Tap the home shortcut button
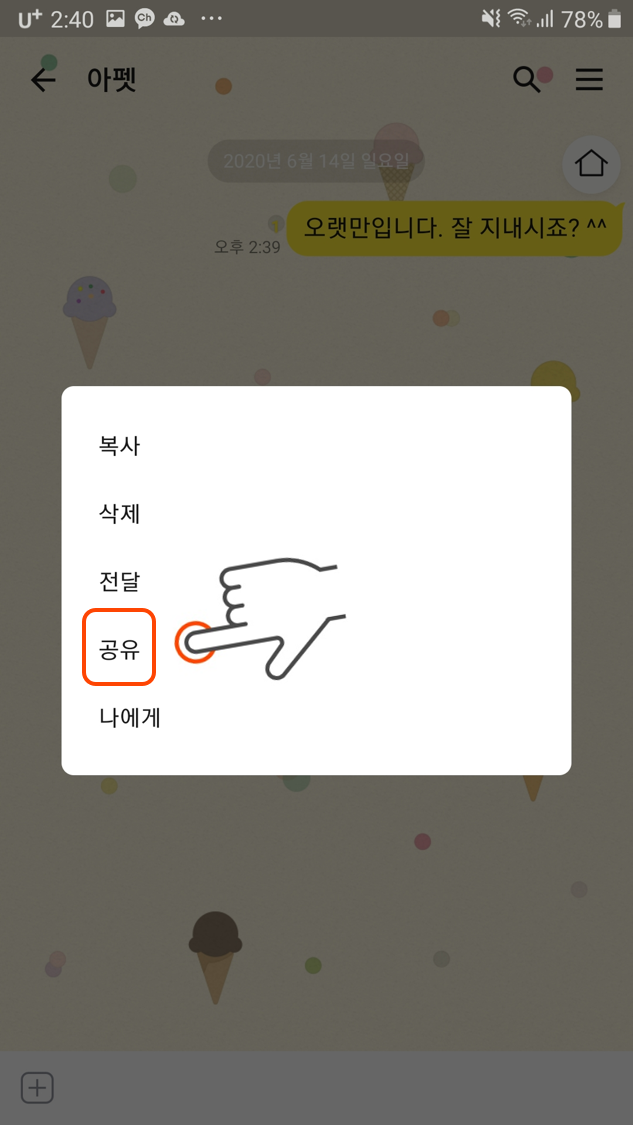Viewport: 633px width, 1125px height. pyautogui.click(x=591, y=164)
